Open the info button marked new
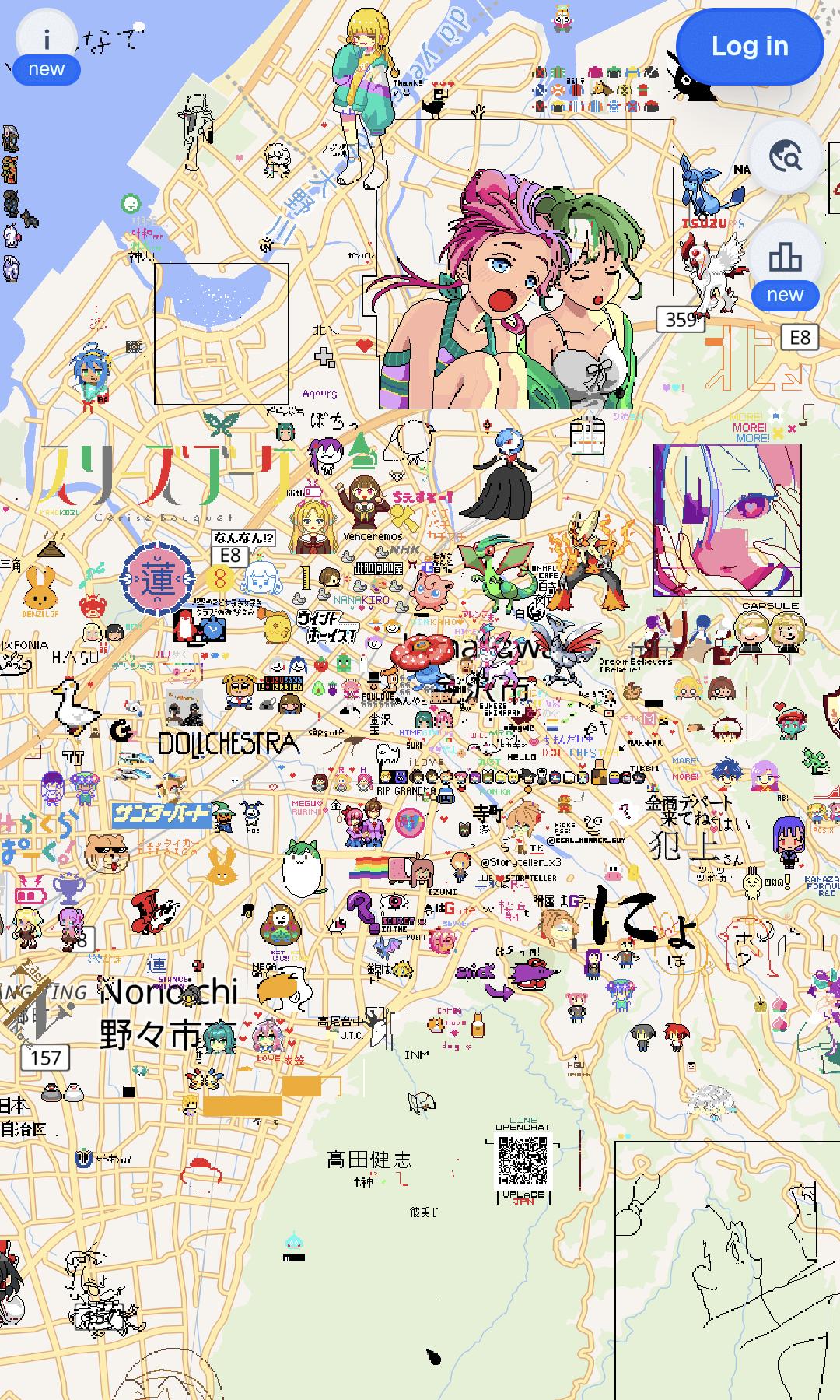Screen dimensions: 840x1400 tap(46, 40)
